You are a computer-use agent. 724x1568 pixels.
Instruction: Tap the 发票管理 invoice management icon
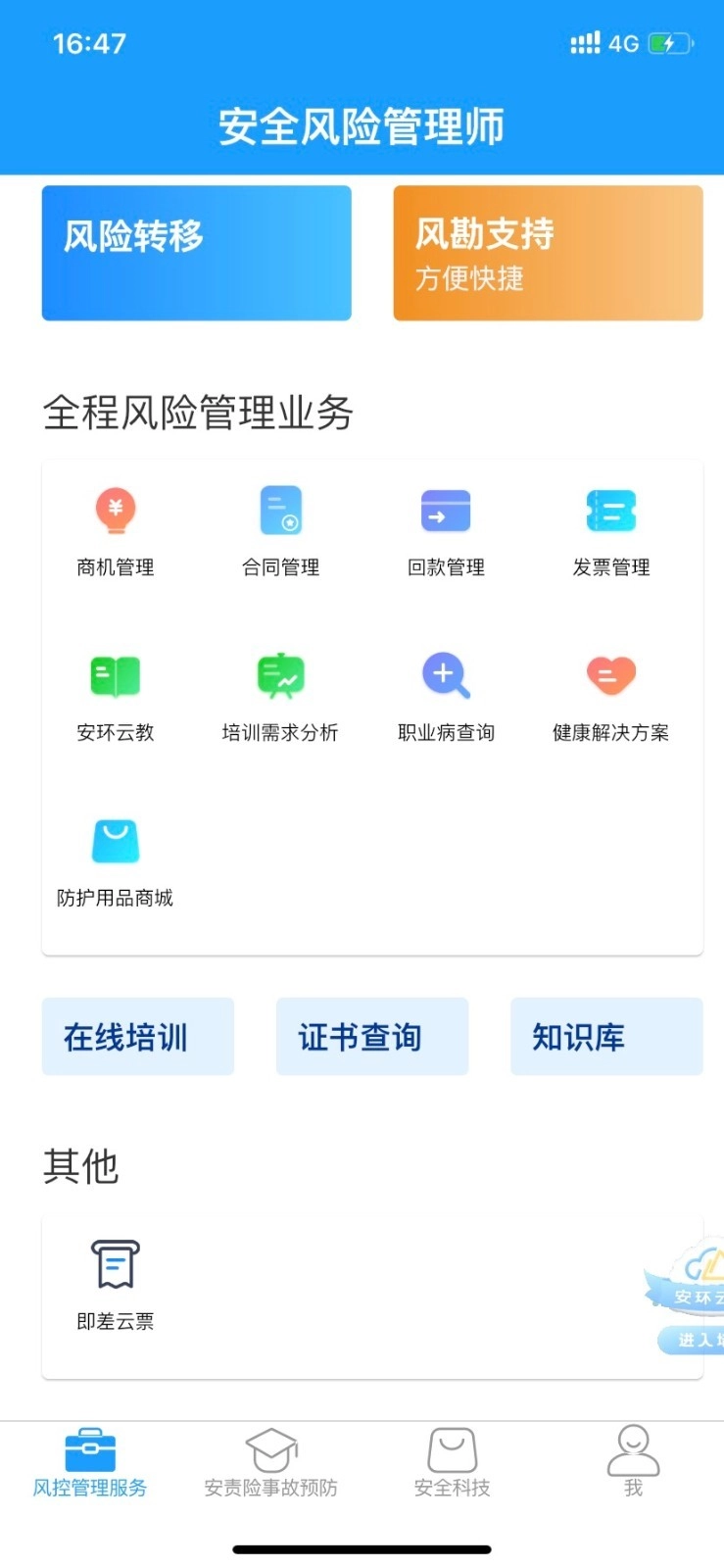click(610, 510)
